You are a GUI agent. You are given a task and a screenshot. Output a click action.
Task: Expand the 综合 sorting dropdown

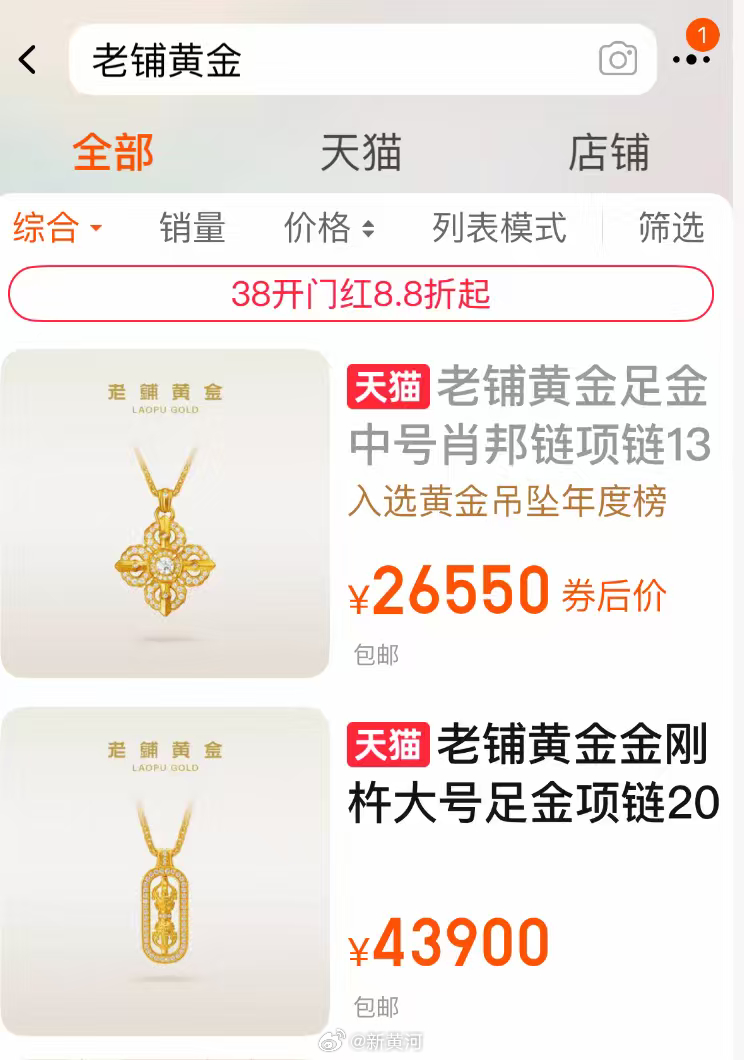[58, 229]
